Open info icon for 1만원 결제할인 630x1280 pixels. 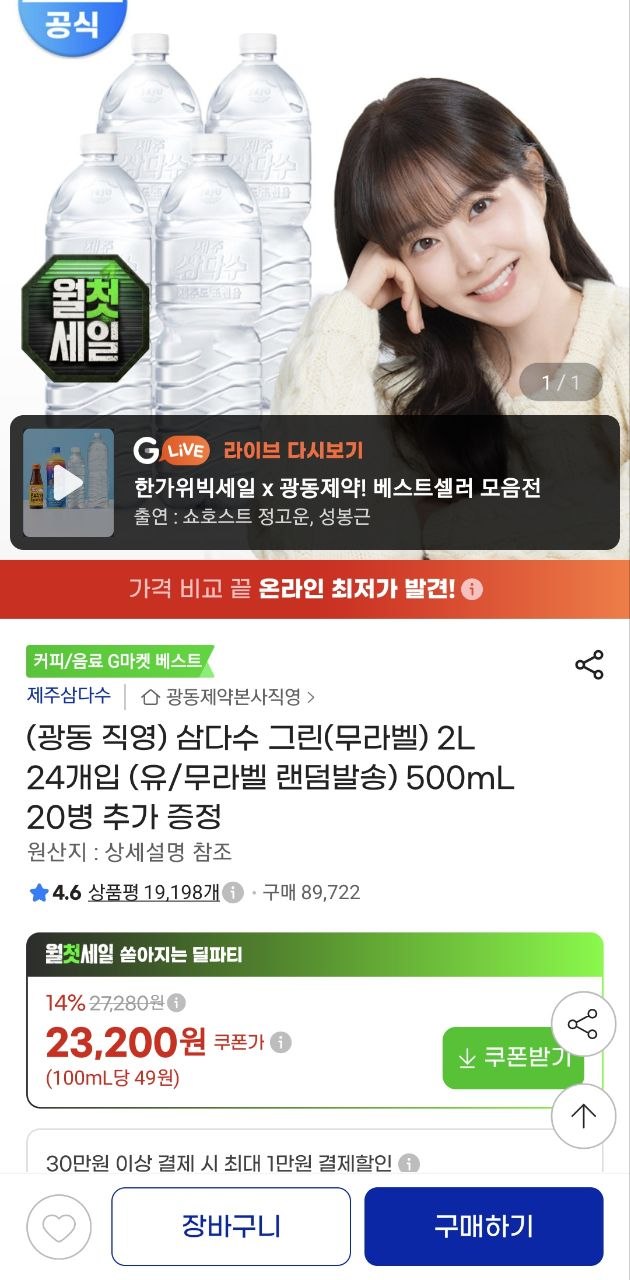(409, 1164)
